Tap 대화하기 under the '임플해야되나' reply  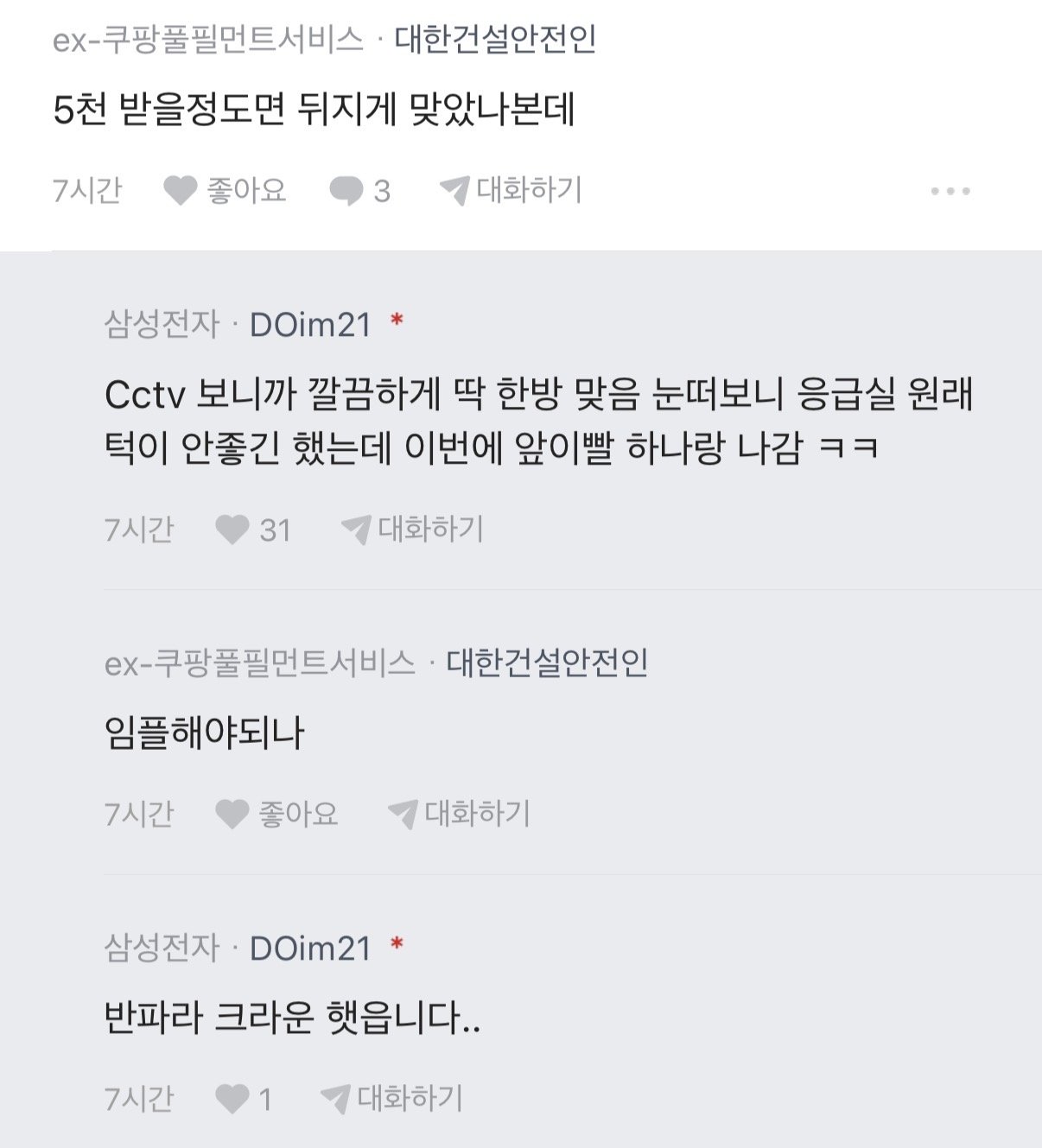pyautogui.click(x=459, y=814)
